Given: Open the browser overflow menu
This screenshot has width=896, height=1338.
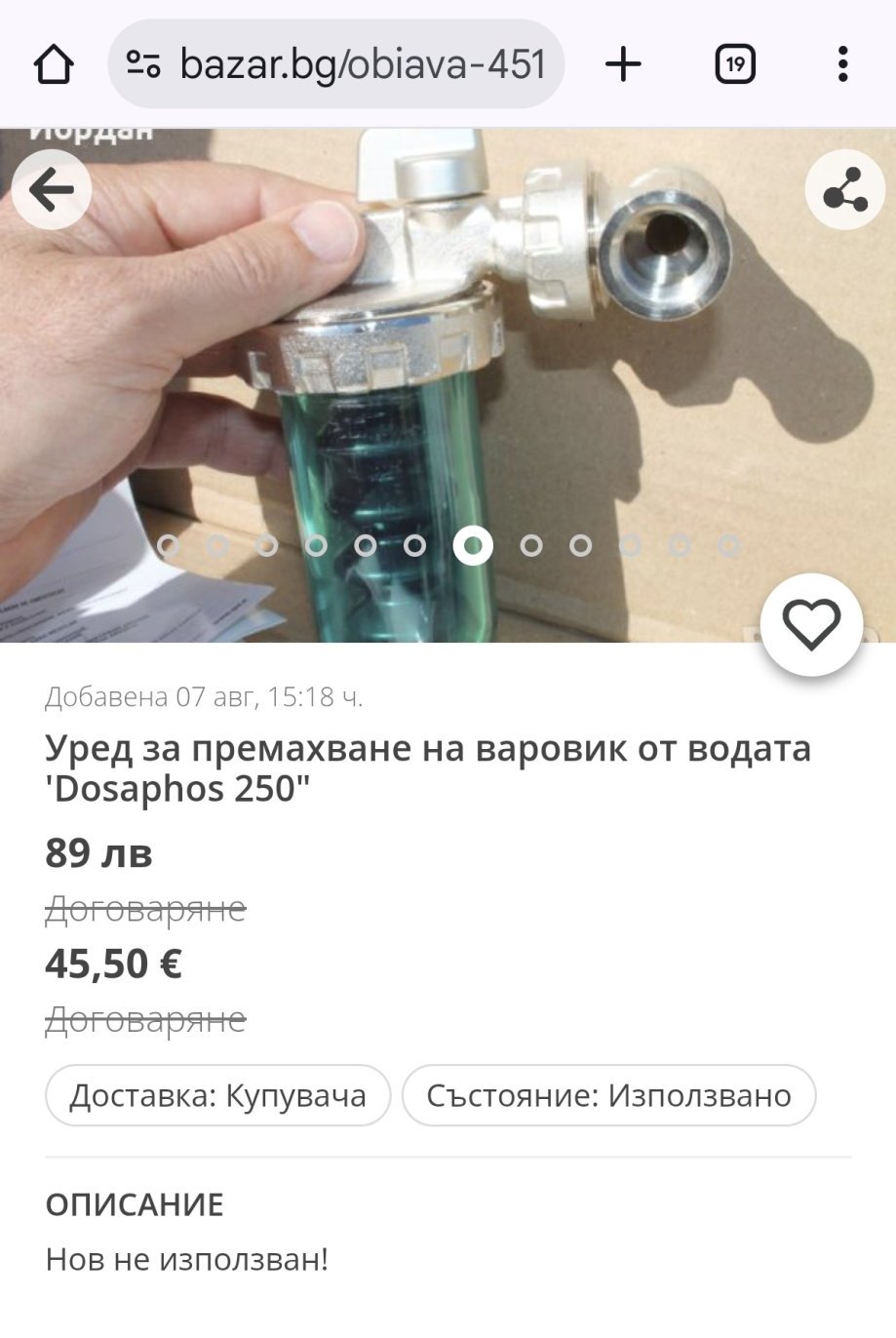Looking at the screenshot, I should click(843, 65).
